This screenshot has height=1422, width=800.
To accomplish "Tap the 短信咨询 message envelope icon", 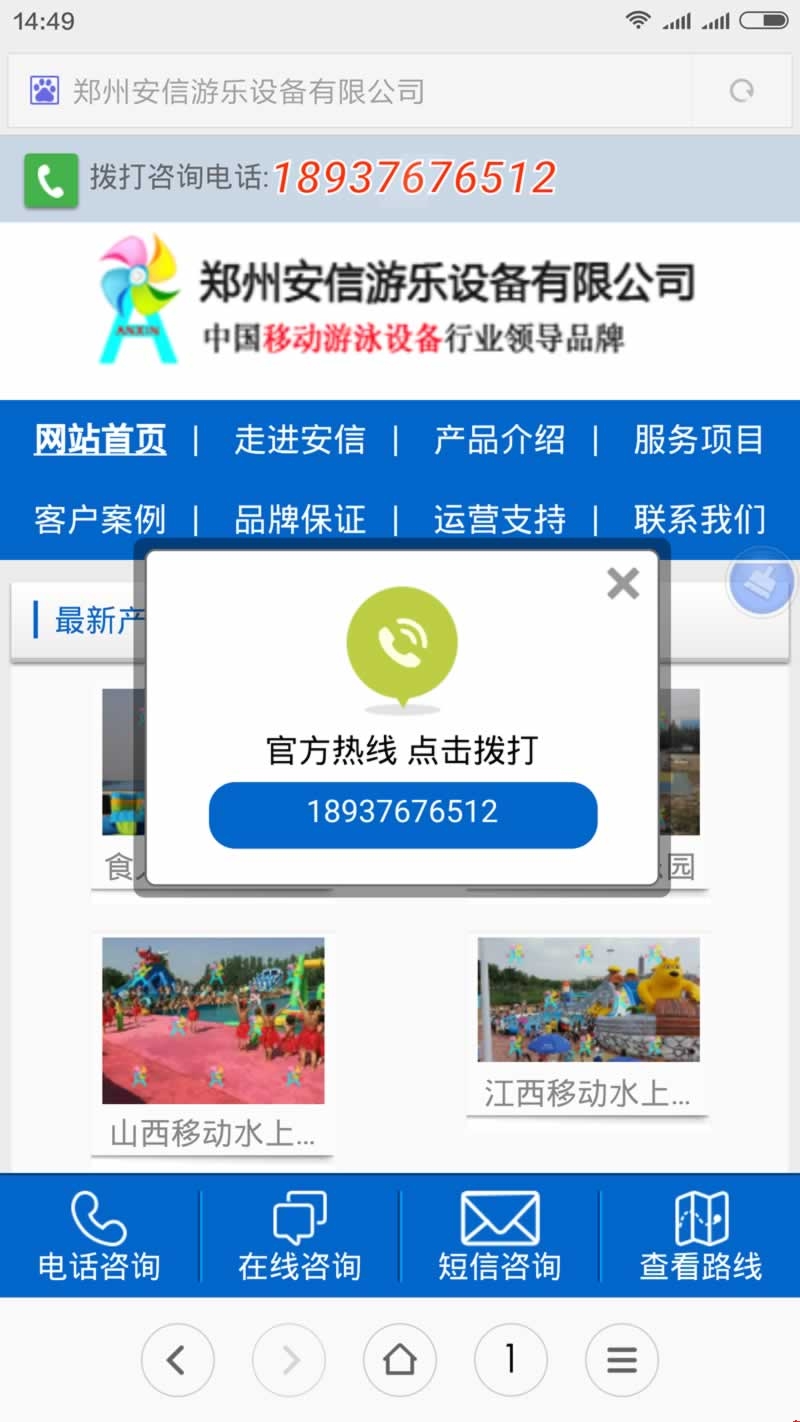I will tap(499, 1237).
